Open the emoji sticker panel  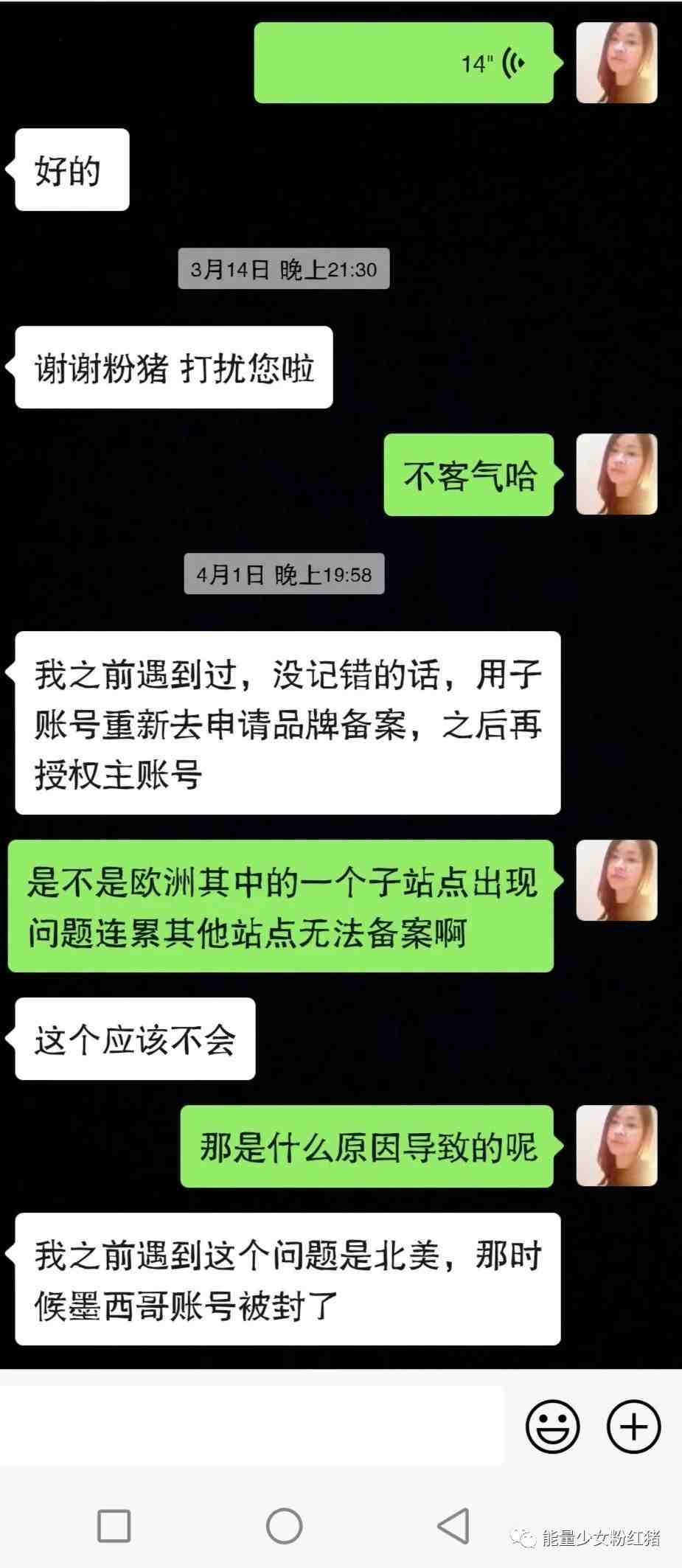552,1426
